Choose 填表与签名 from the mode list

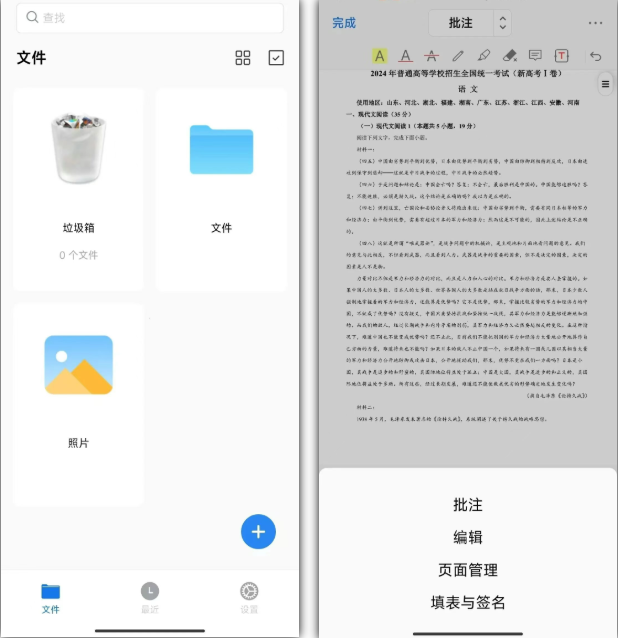click(468, 602)
